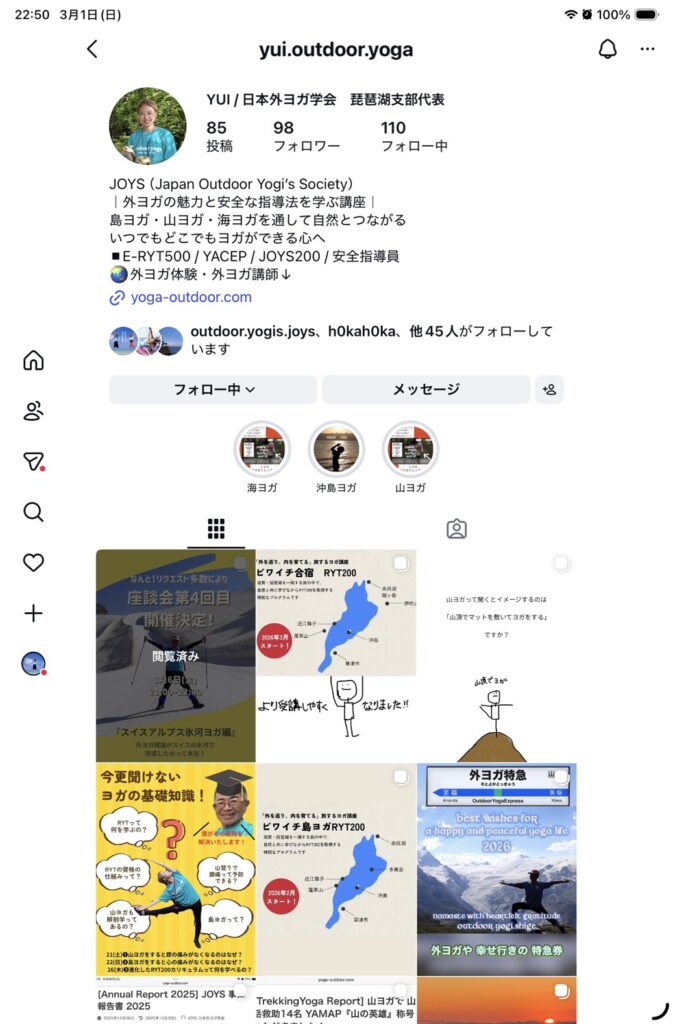Open the 今更聞けないヨガの基礎知識 post
This screenshot has width=673, height=1024.
coord(175,870)
